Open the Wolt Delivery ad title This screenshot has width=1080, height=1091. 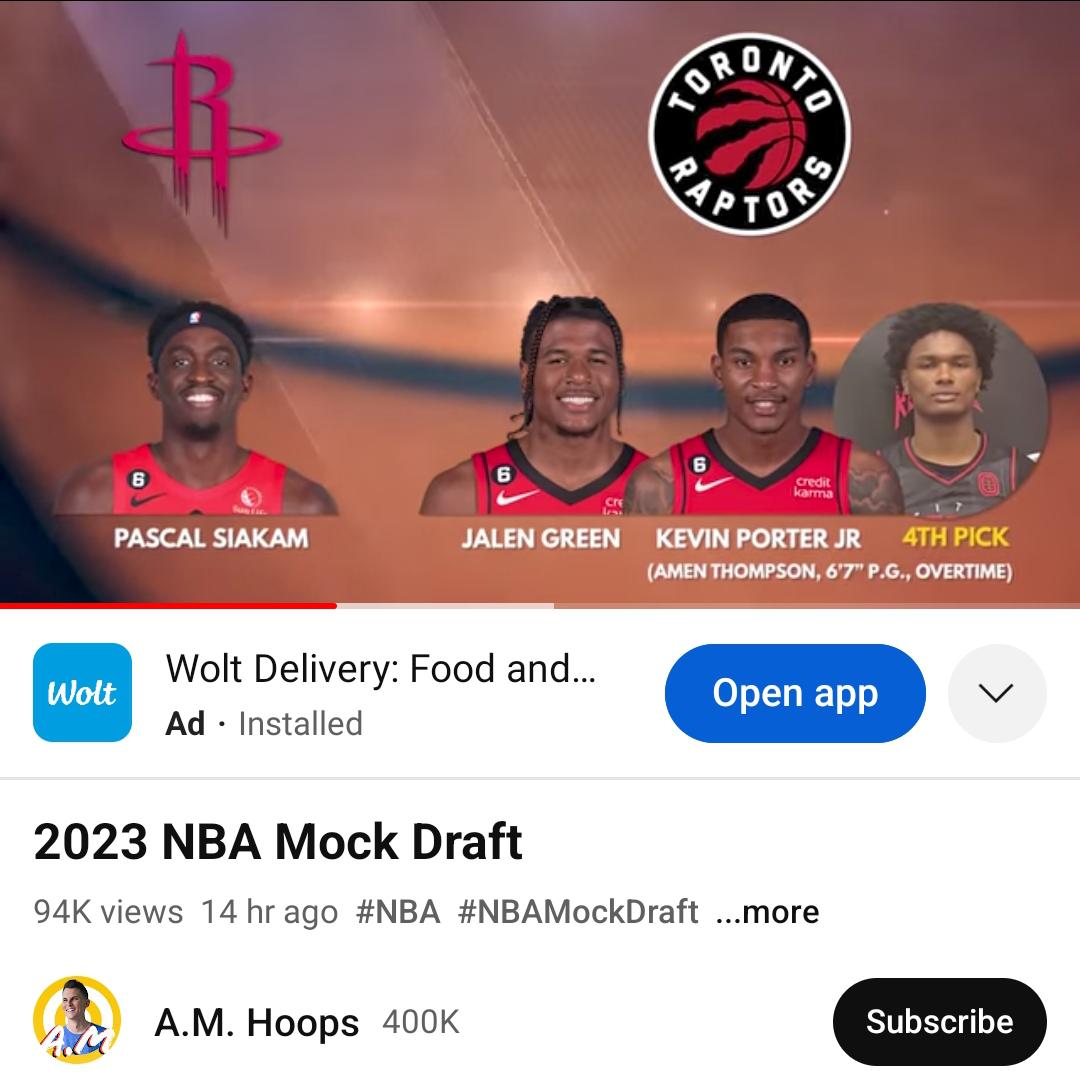pos(380,668)
